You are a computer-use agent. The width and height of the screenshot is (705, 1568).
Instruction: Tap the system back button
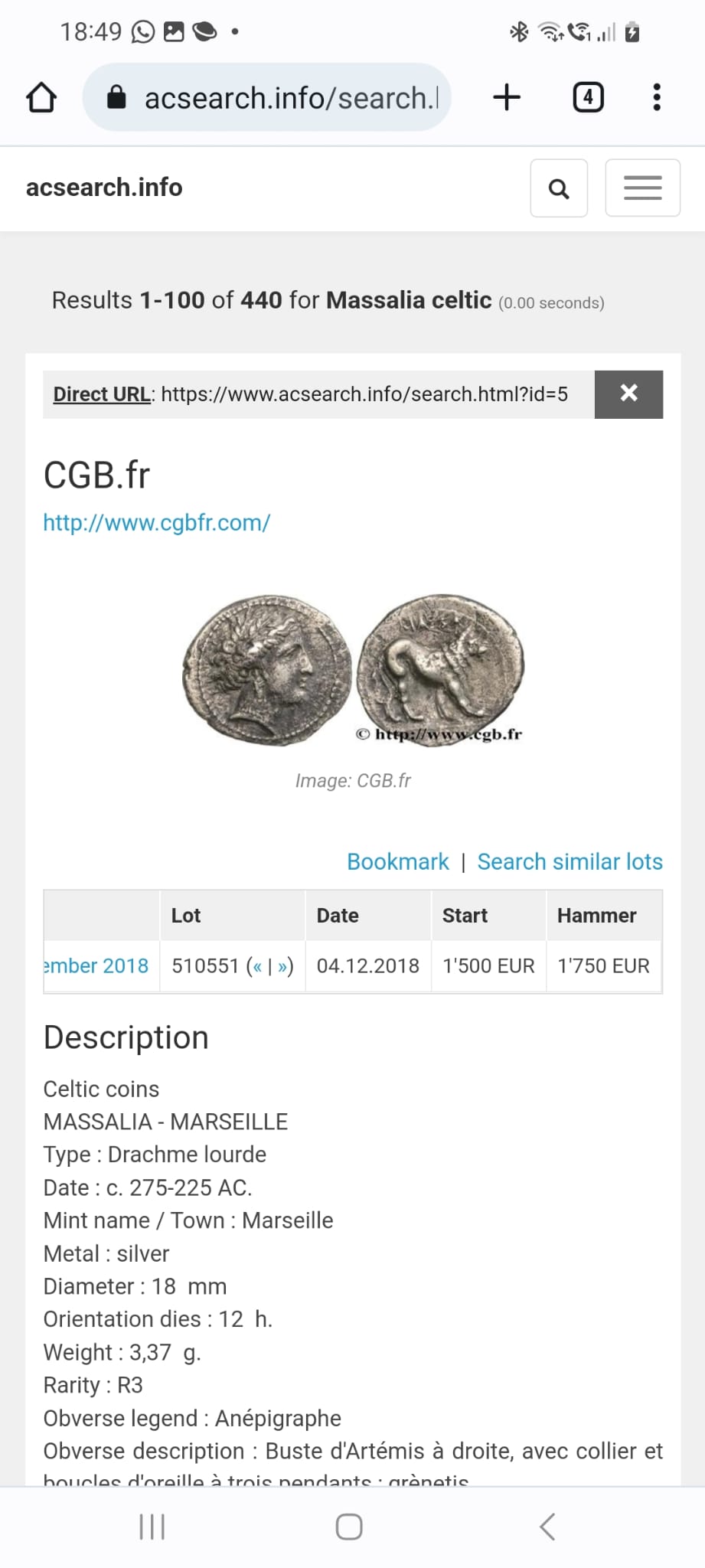click(547, 1527)
